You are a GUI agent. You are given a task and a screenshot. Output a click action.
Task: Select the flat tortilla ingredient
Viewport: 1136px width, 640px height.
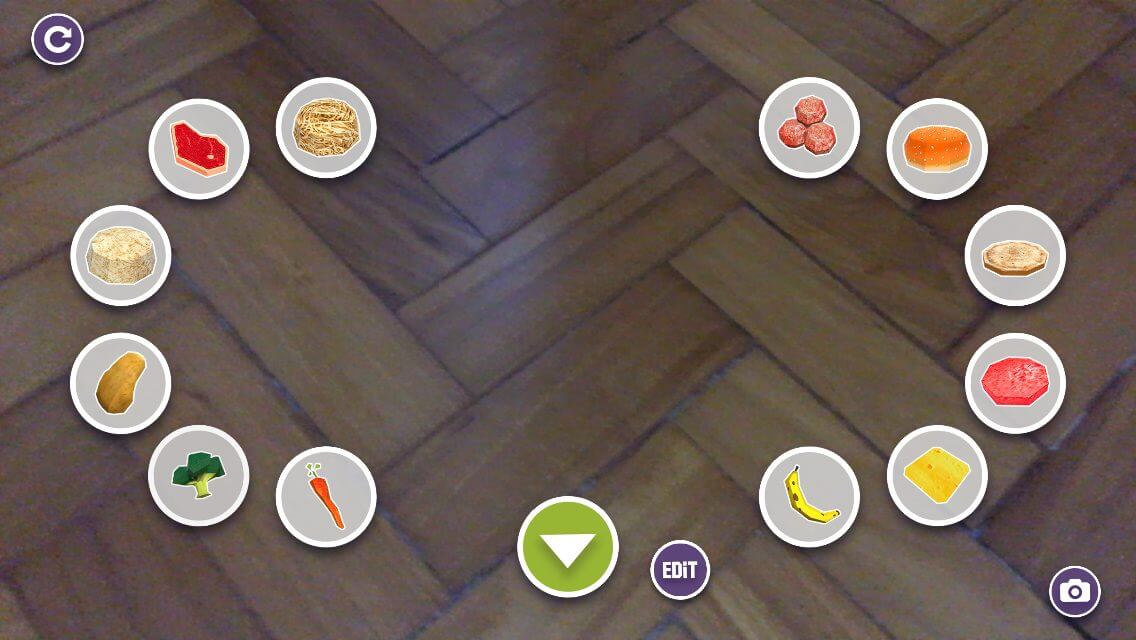1015,256
